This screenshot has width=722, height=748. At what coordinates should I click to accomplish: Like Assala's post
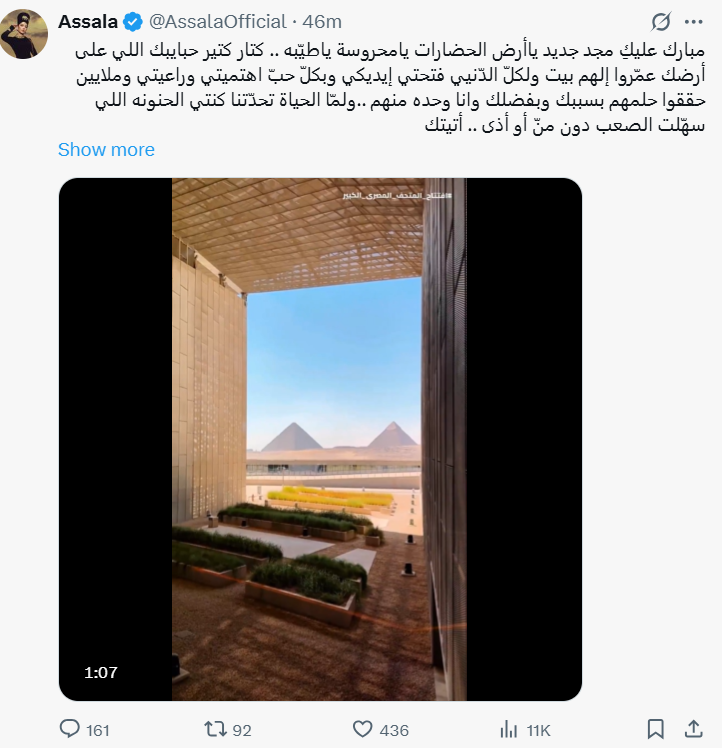363,729
